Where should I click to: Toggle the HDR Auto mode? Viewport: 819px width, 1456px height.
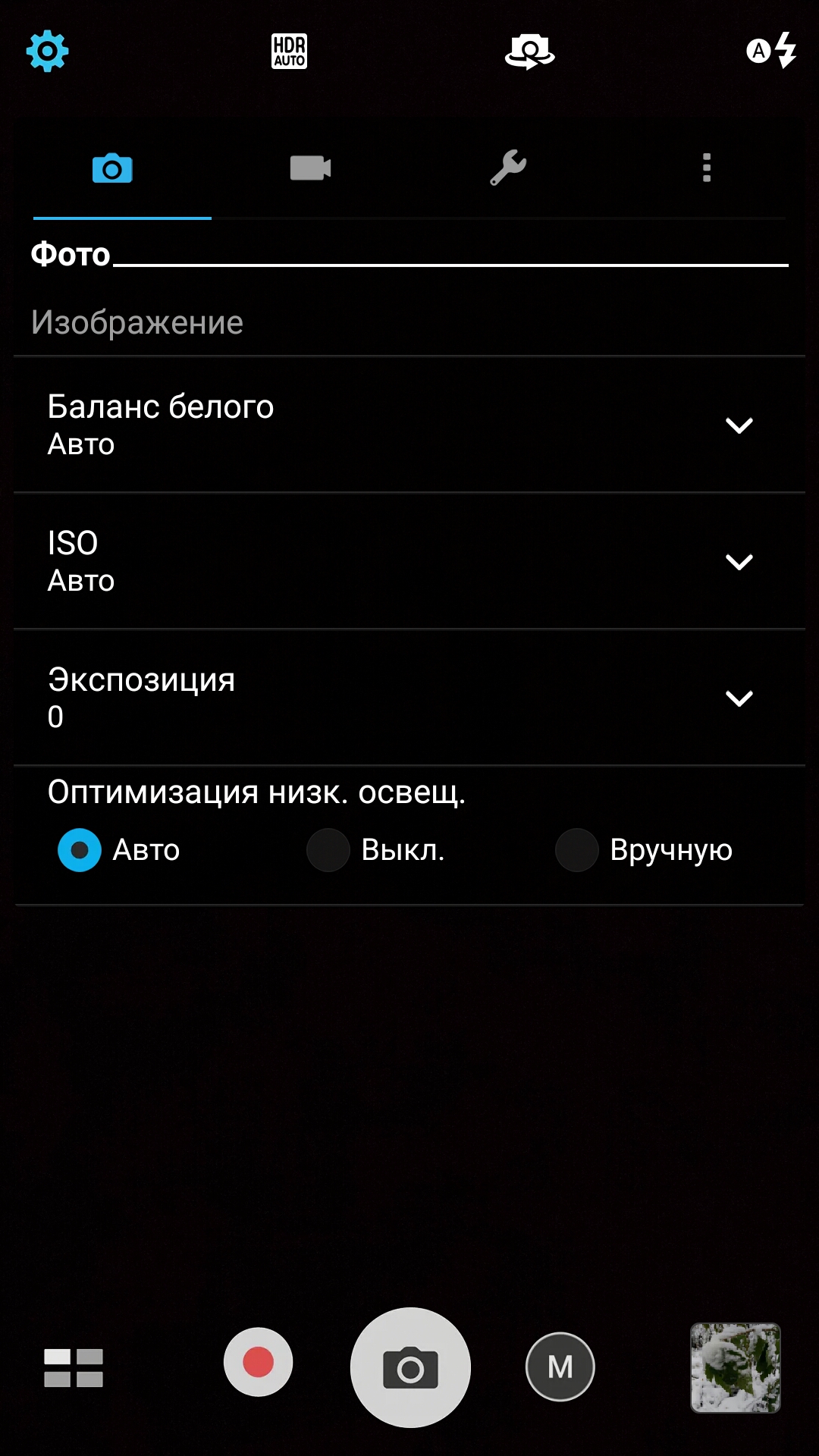pos(289,52)
